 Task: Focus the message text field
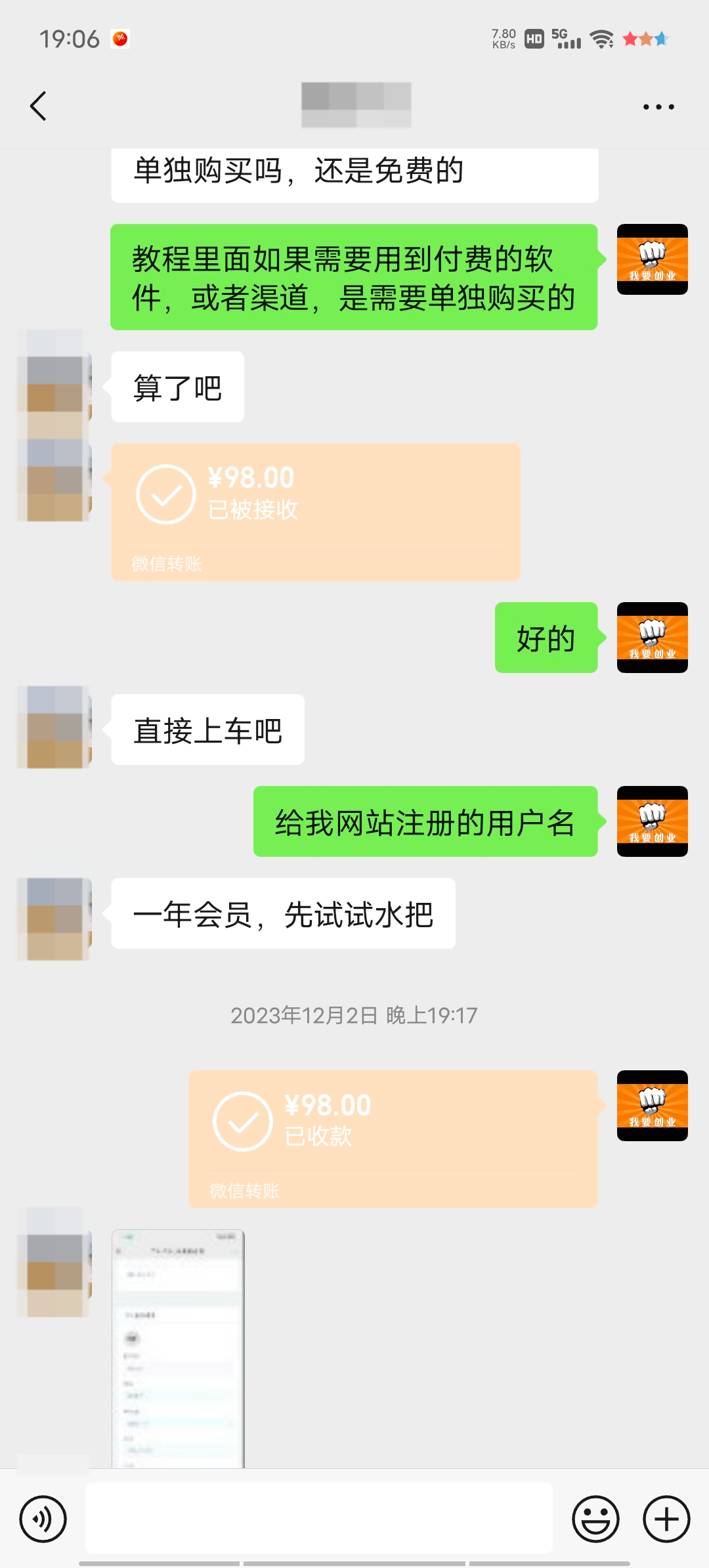[318, 1519]
